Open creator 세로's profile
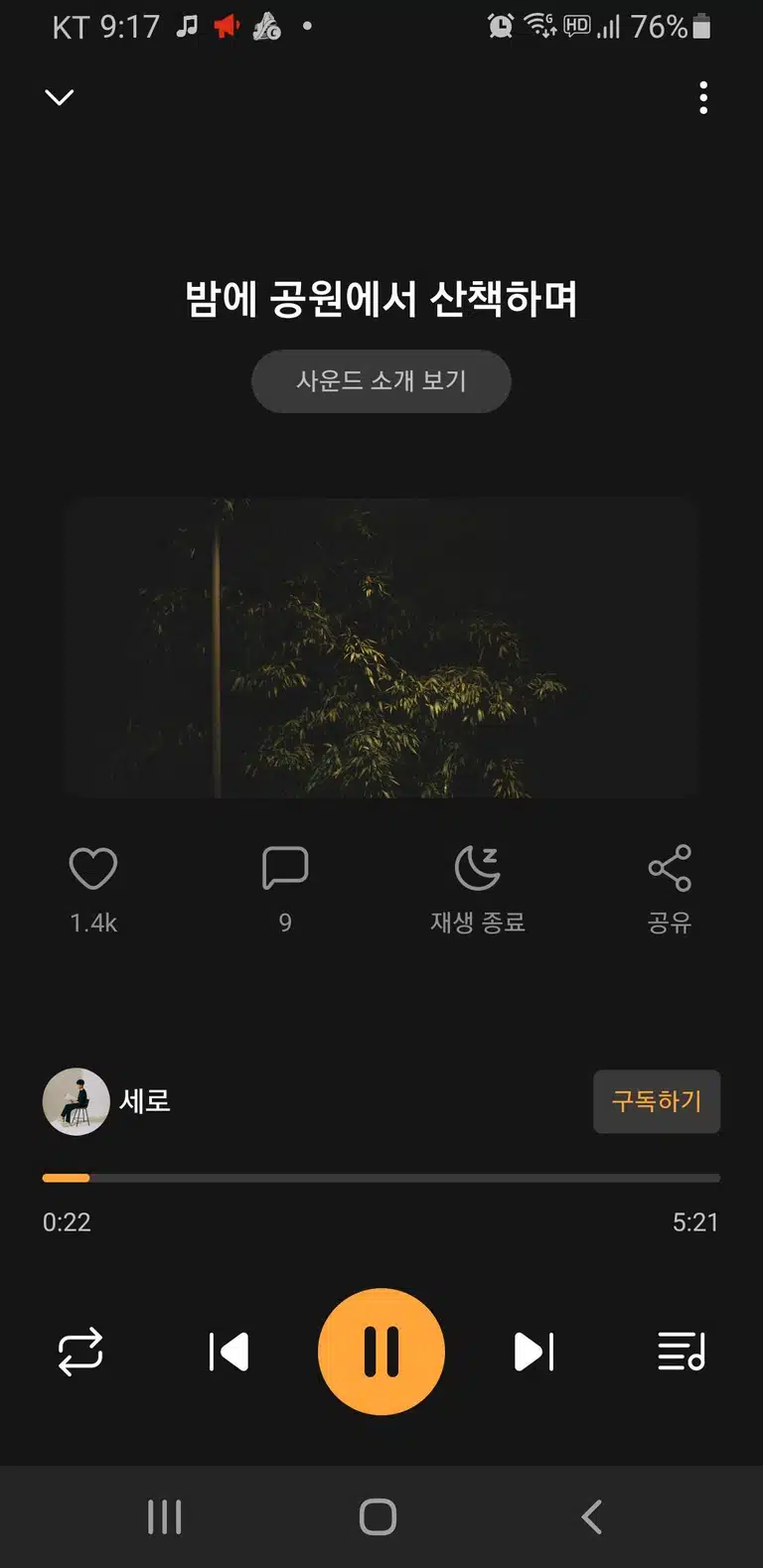This screenshot has width=763, height=1568. point(107,1101)
